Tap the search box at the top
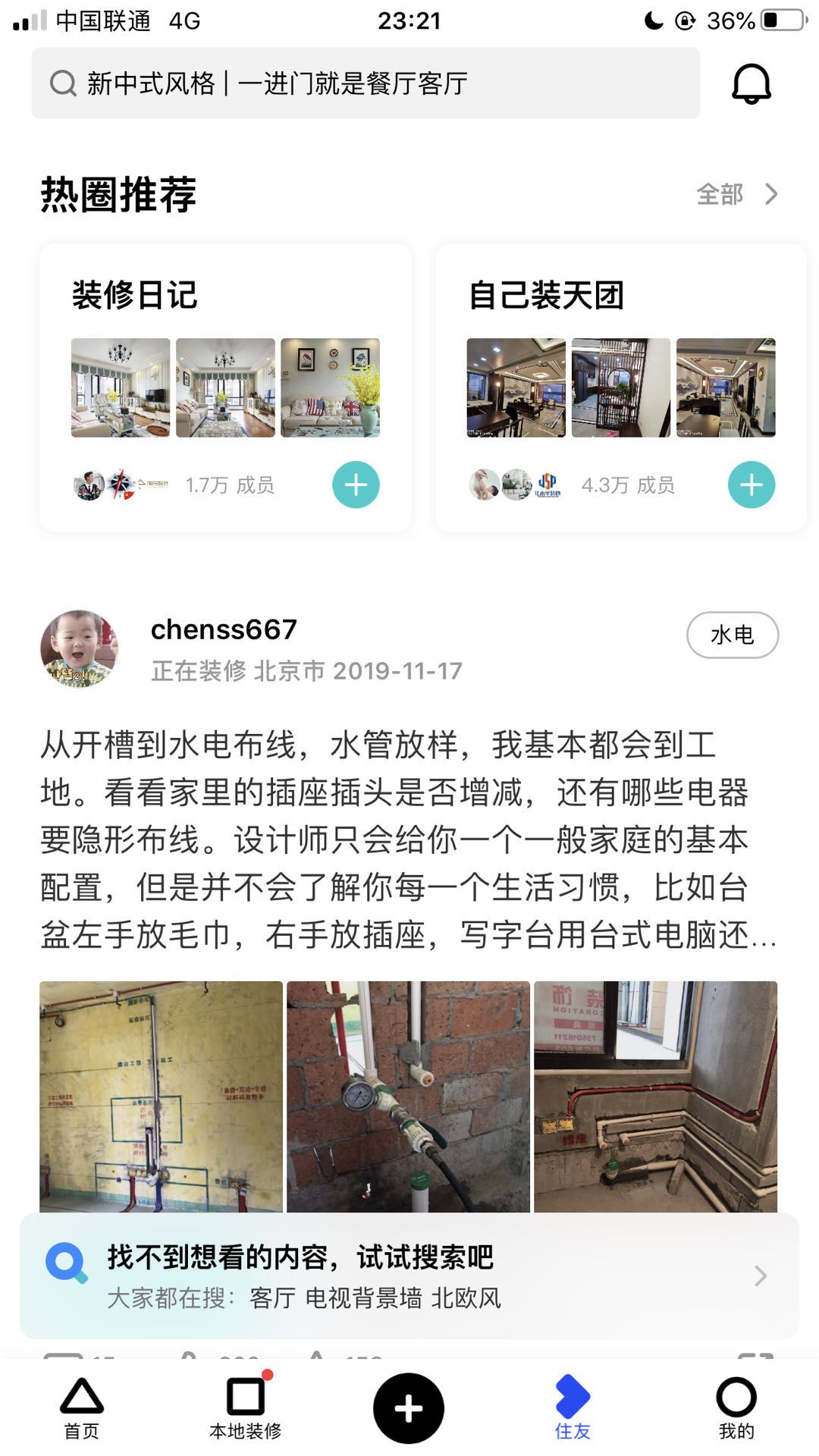 coord(364,83)
